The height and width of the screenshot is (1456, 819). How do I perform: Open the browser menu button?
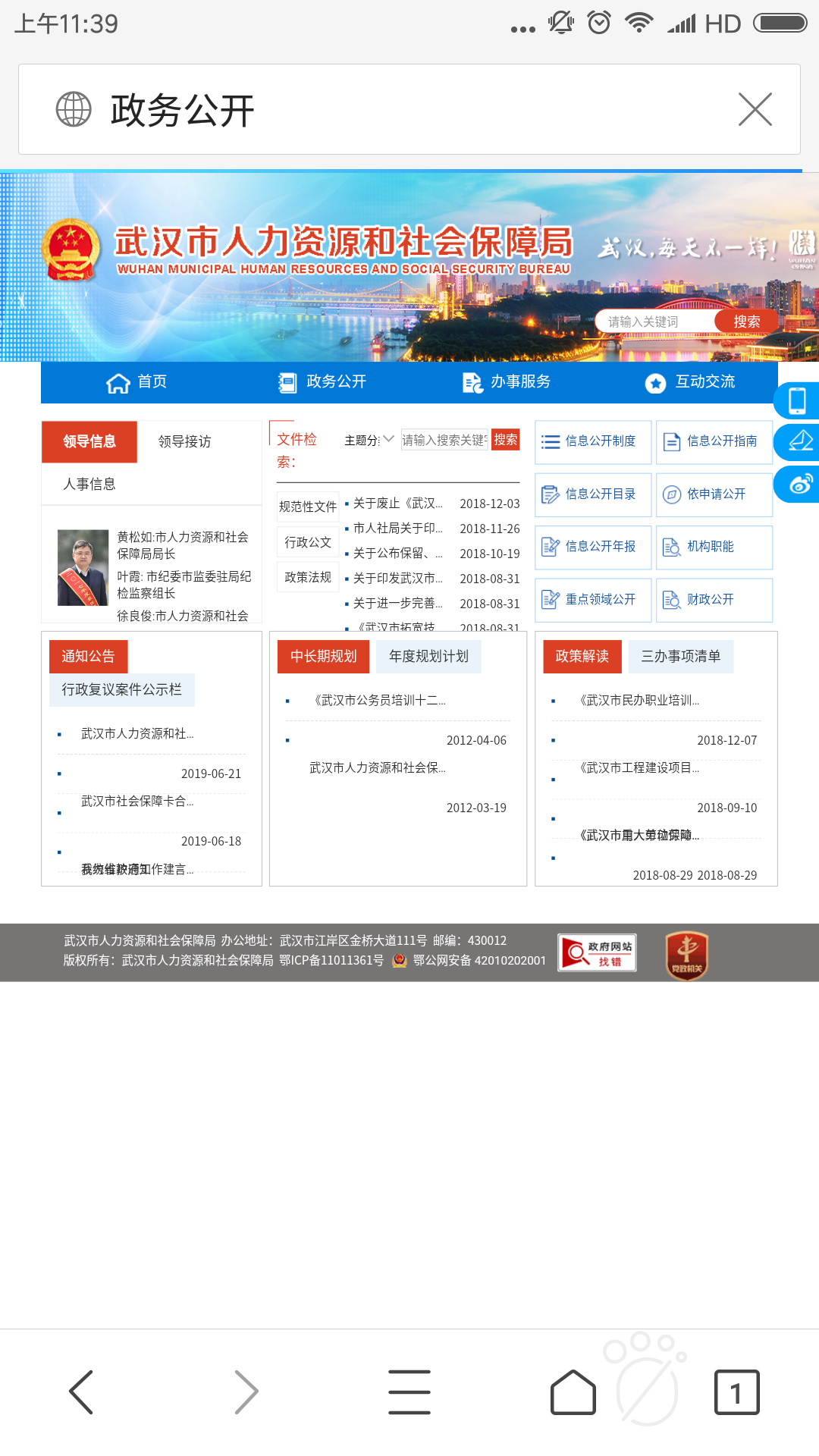click(x=409, y=1392)
